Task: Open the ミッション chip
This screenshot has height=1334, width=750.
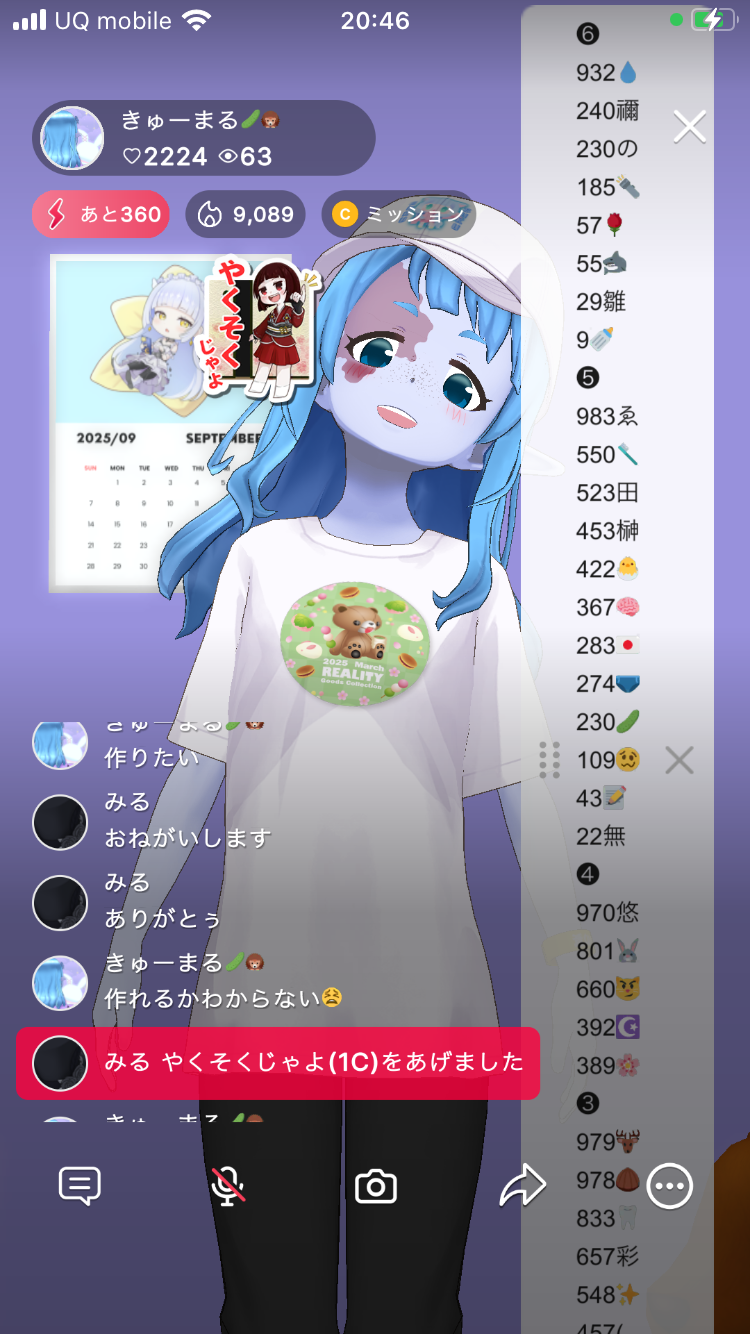Action: coord(398,214)
